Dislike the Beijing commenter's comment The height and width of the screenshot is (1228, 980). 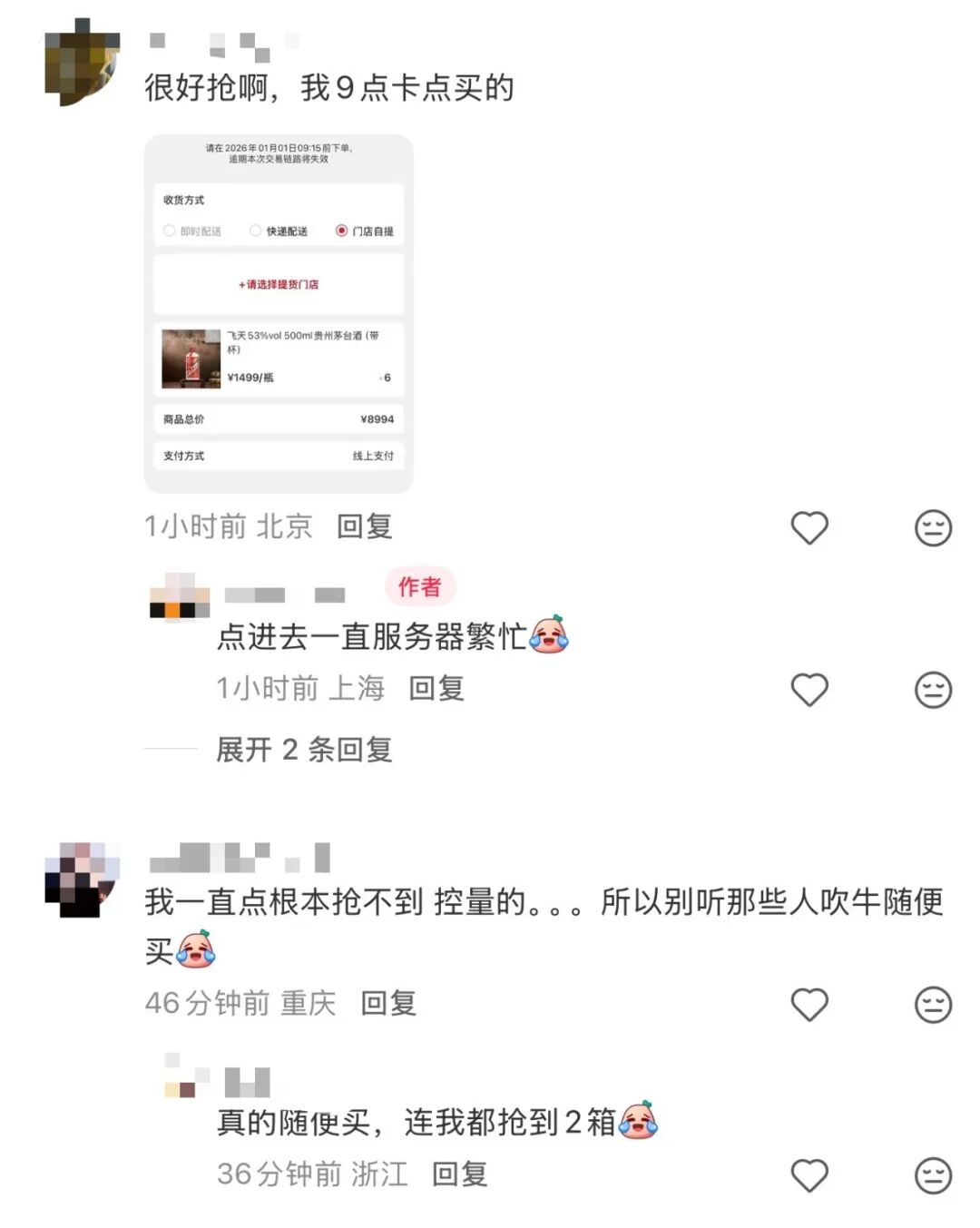click(933, 527)
